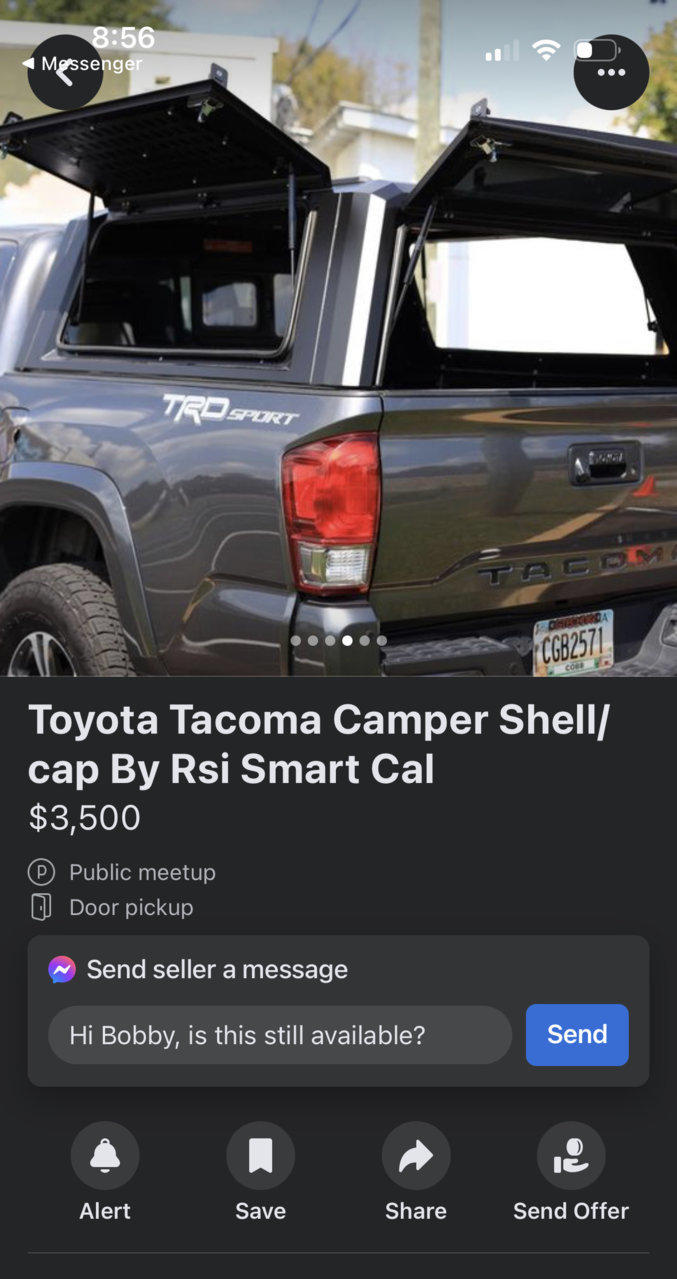Viewport: 677px width, 1279px height.
Task: Edit the 'Hi Bobby, is this still available?' message
Action: tap(280, 1035)
